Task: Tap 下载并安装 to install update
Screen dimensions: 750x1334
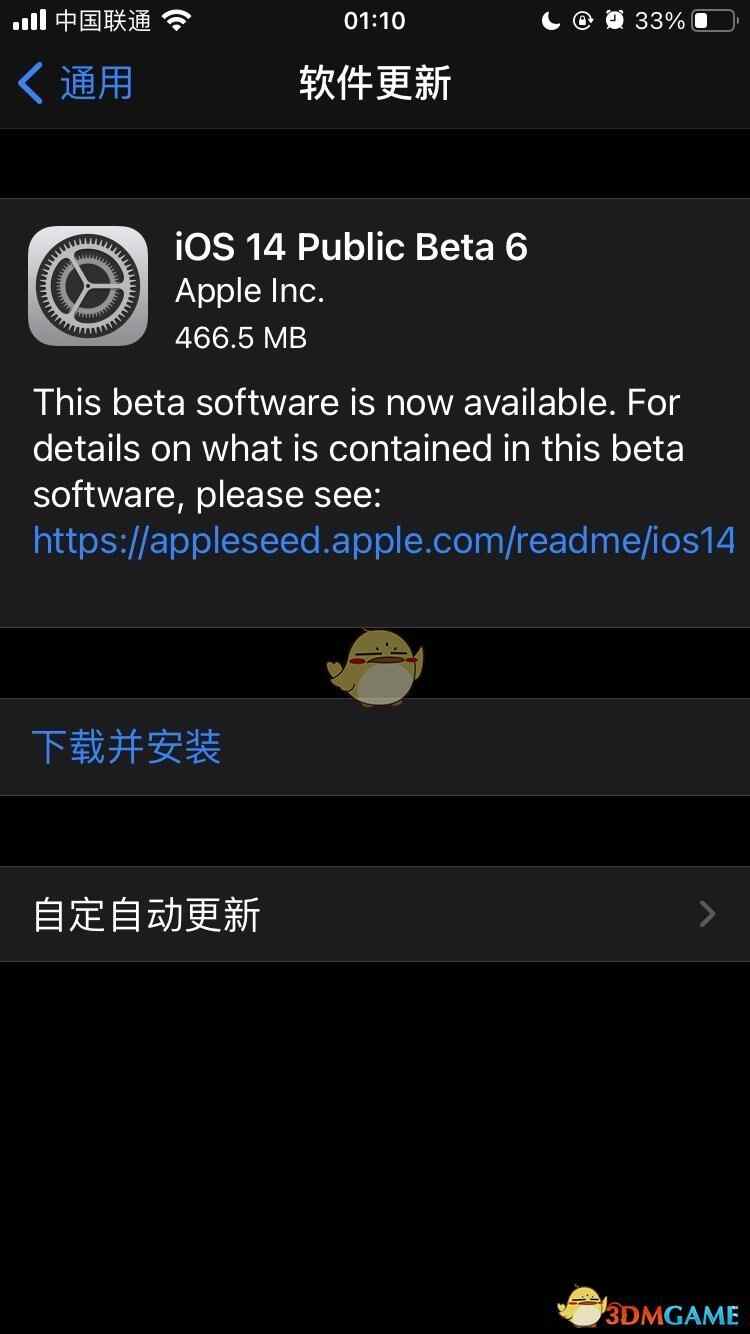Action: coord(127,747)
